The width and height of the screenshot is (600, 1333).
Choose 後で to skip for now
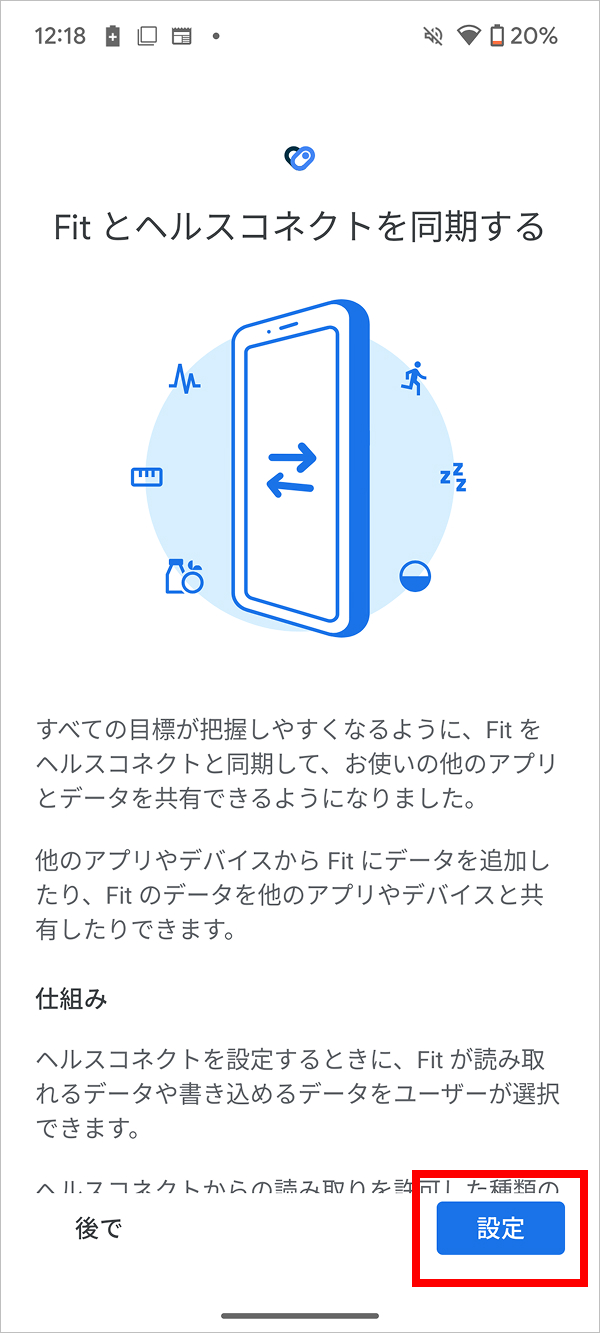tap(98, 1228)
